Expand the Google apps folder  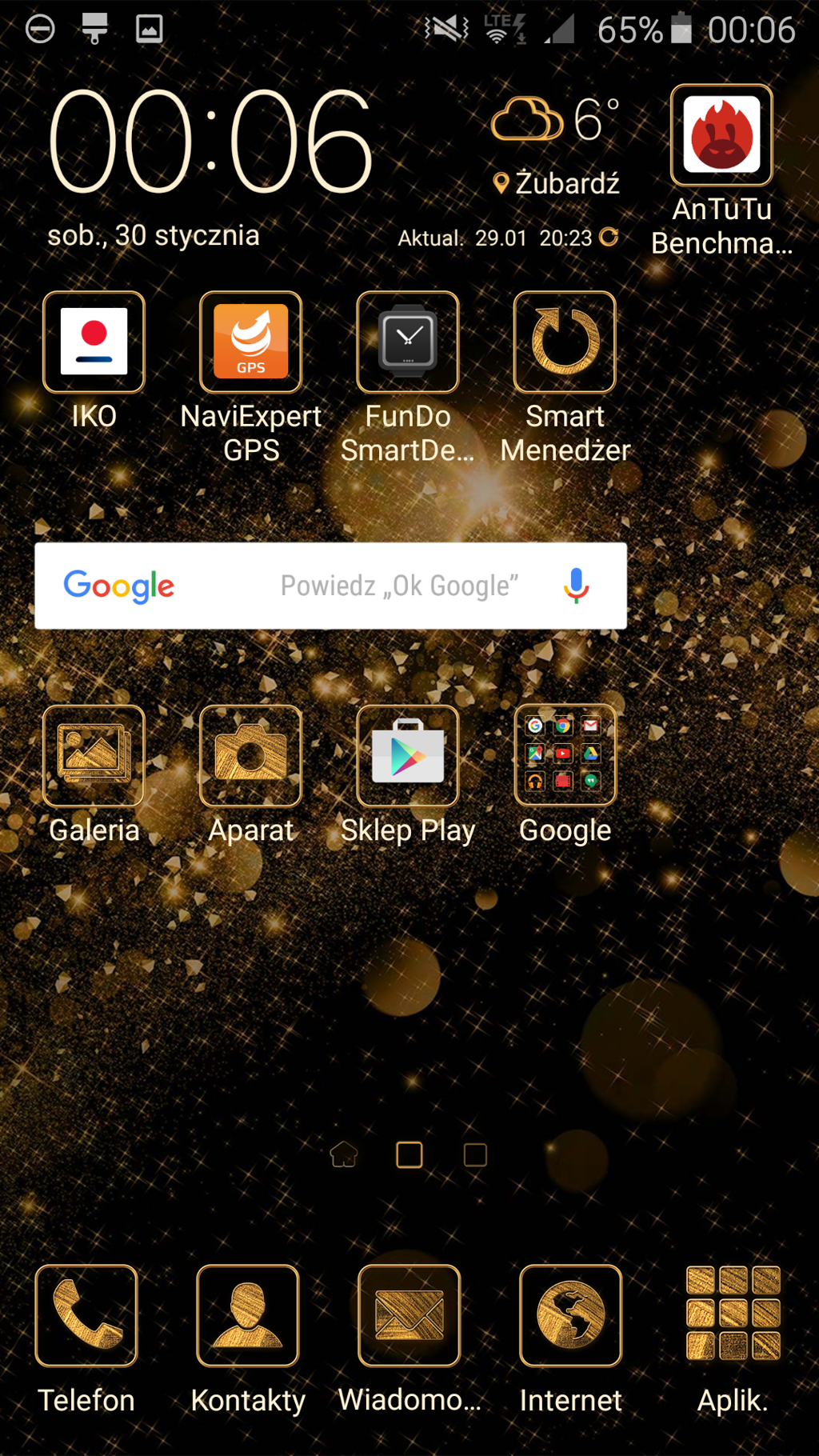[x=565, y=757]
